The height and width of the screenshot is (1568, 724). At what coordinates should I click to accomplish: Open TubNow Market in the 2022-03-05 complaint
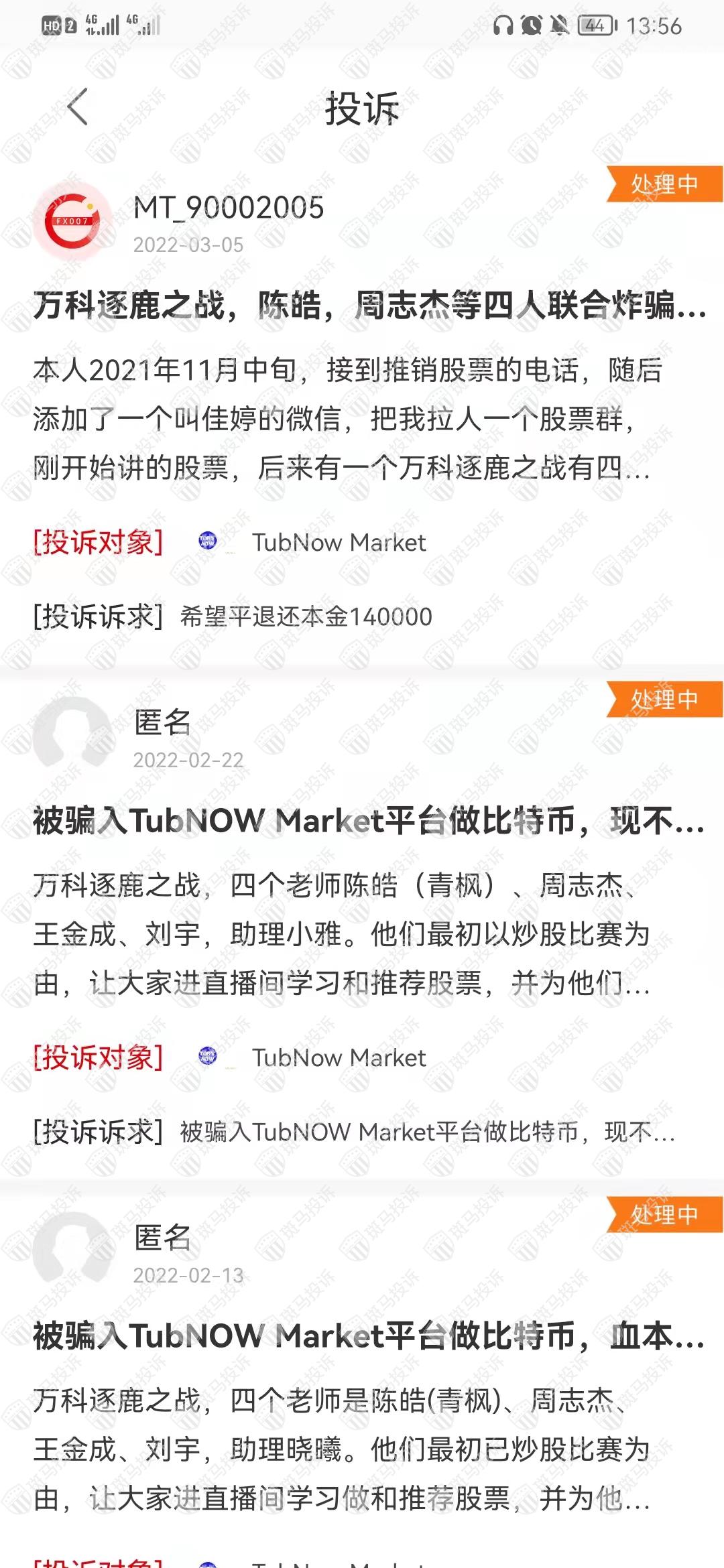(338, 543)
